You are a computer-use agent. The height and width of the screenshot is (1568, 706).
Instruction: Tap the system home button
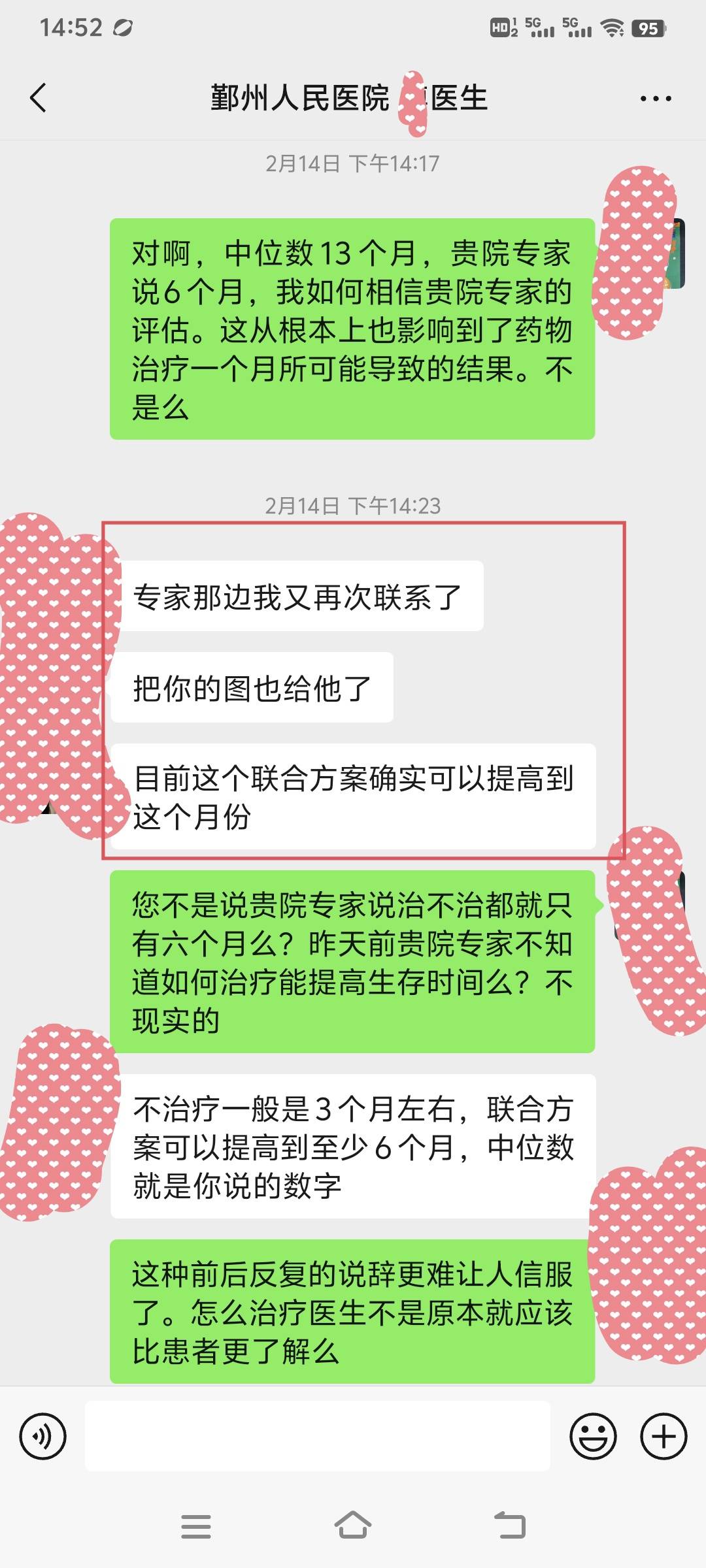(353, 1526)
